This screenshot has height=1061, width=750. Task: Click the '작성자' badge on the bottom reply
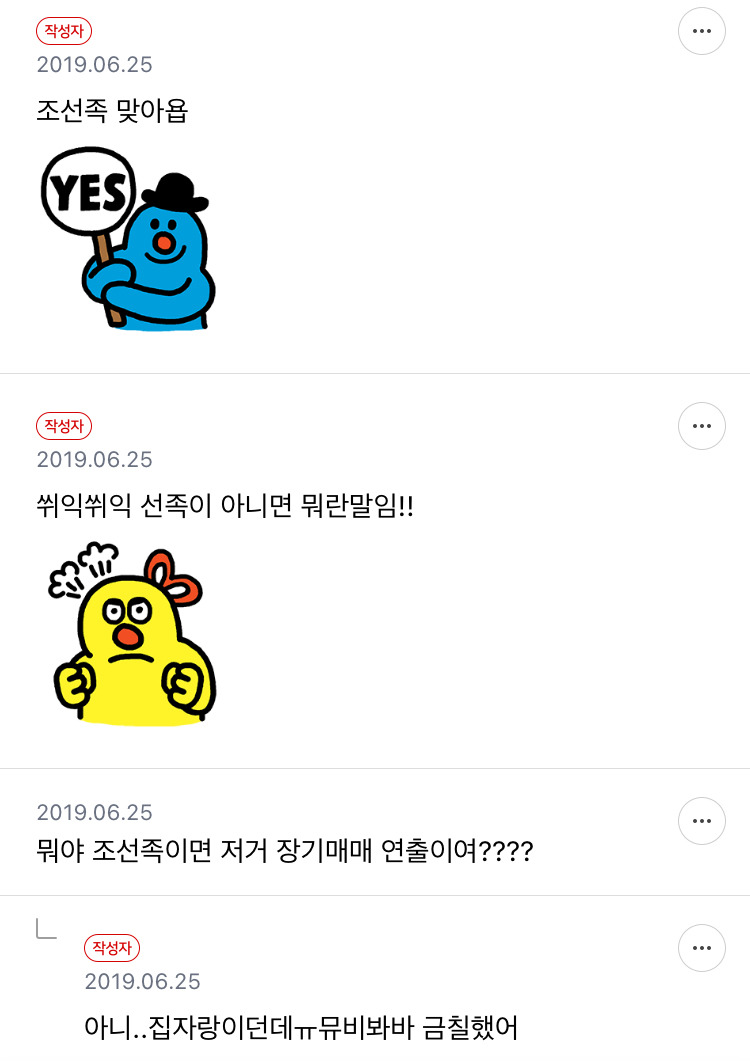(113, 948)
